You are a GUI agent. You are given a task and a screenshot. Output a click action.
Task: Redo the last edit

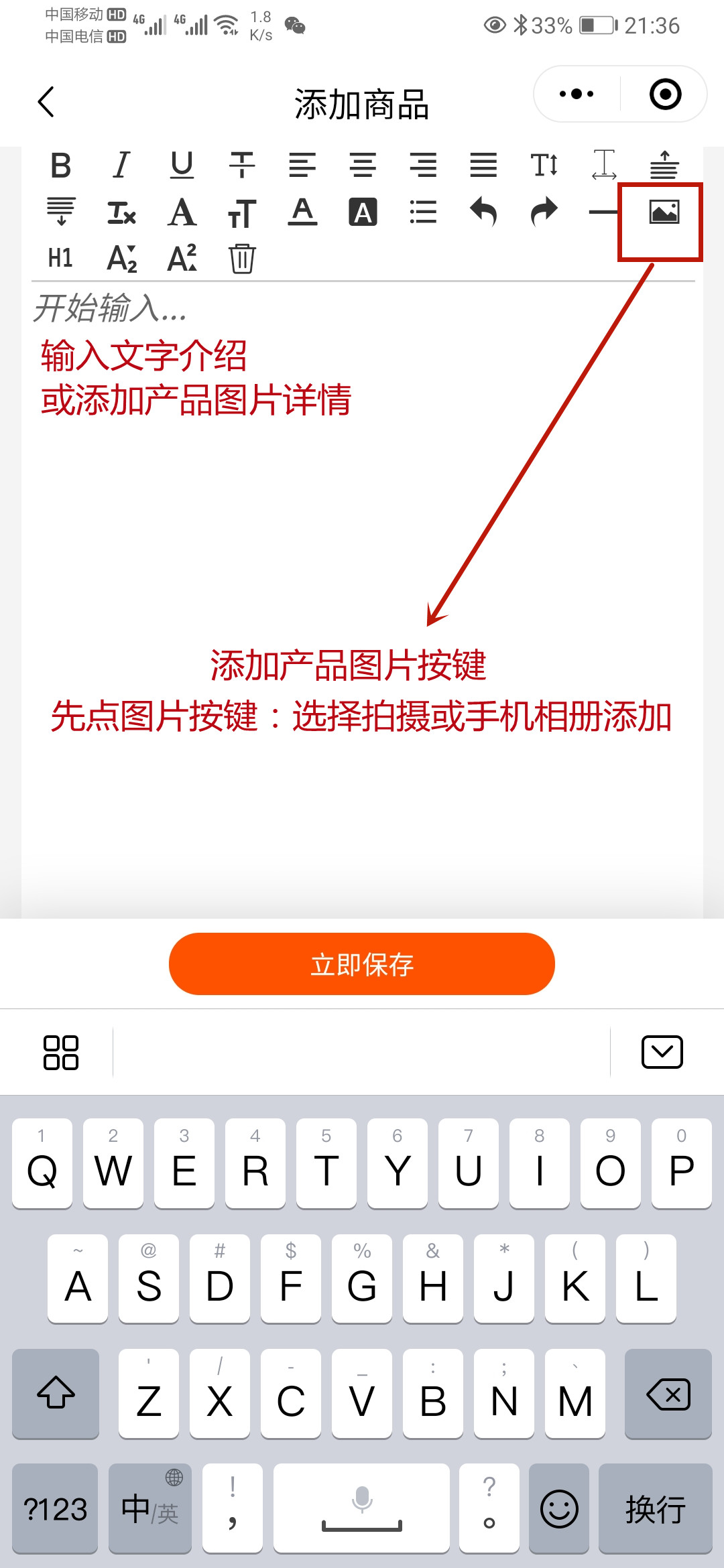(544, 212)
